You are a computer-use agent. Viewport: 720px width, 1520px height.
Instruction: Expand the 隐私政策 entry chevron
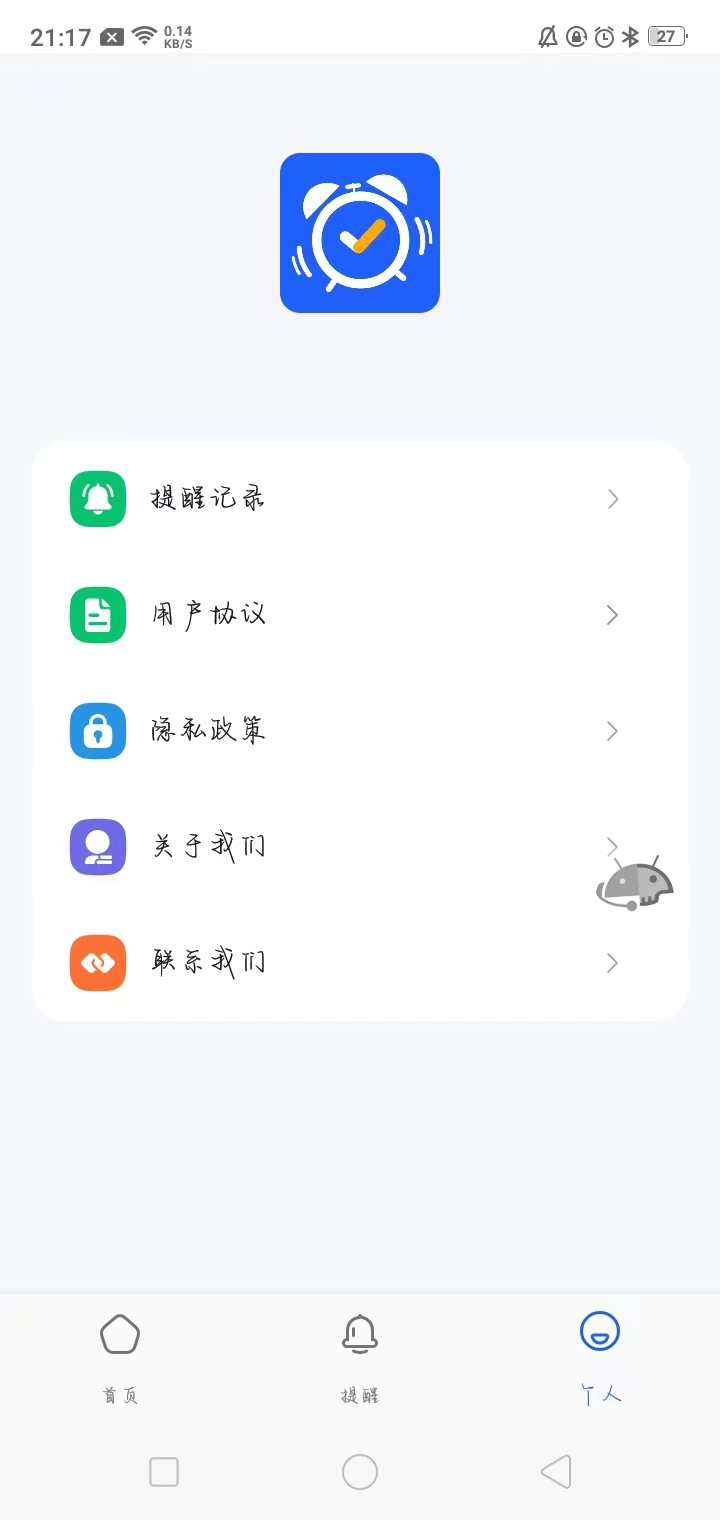coord(612,730)
